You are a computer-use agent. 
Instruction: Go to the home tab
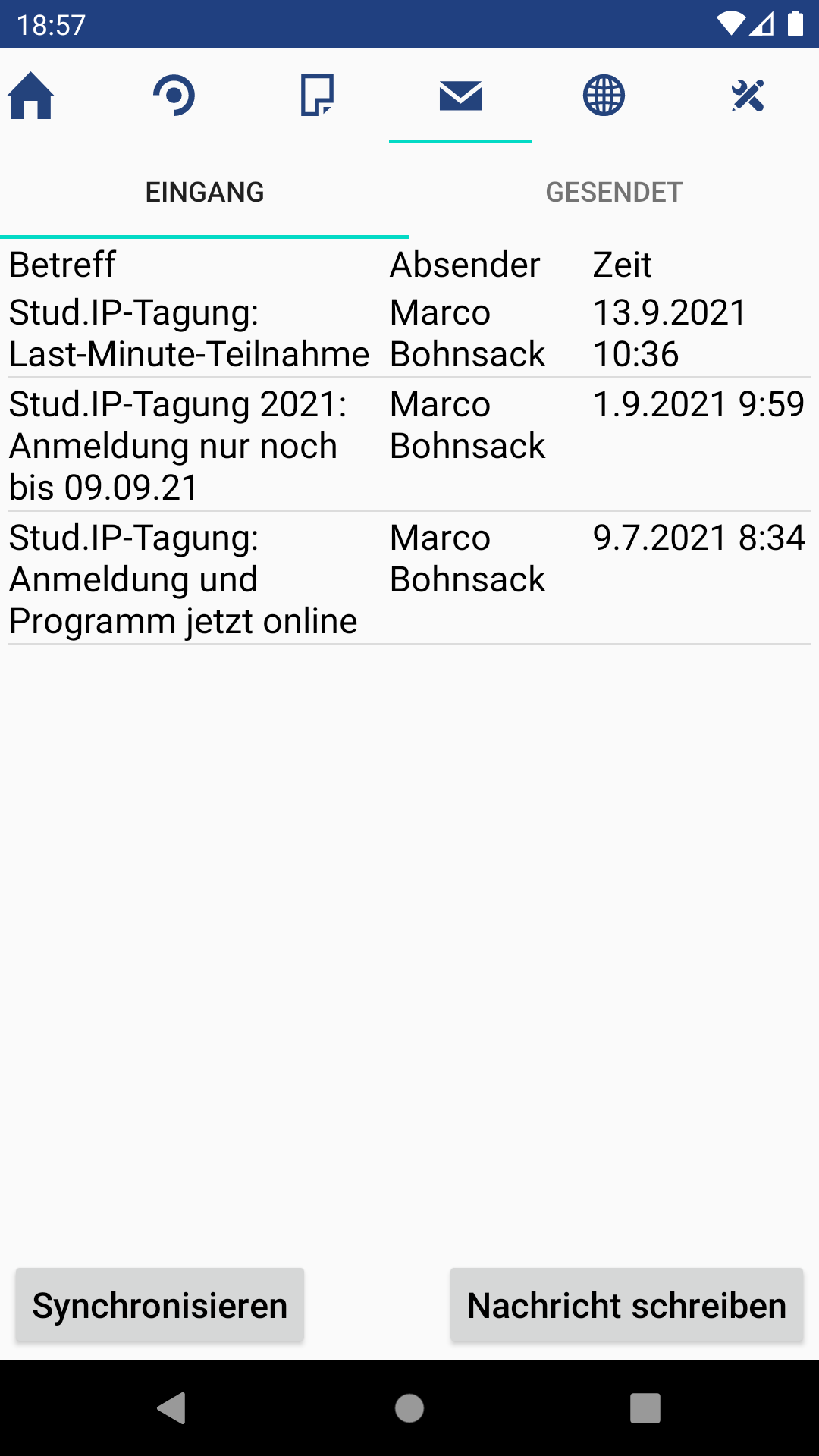pyautogui.click(x=31, y=96)
